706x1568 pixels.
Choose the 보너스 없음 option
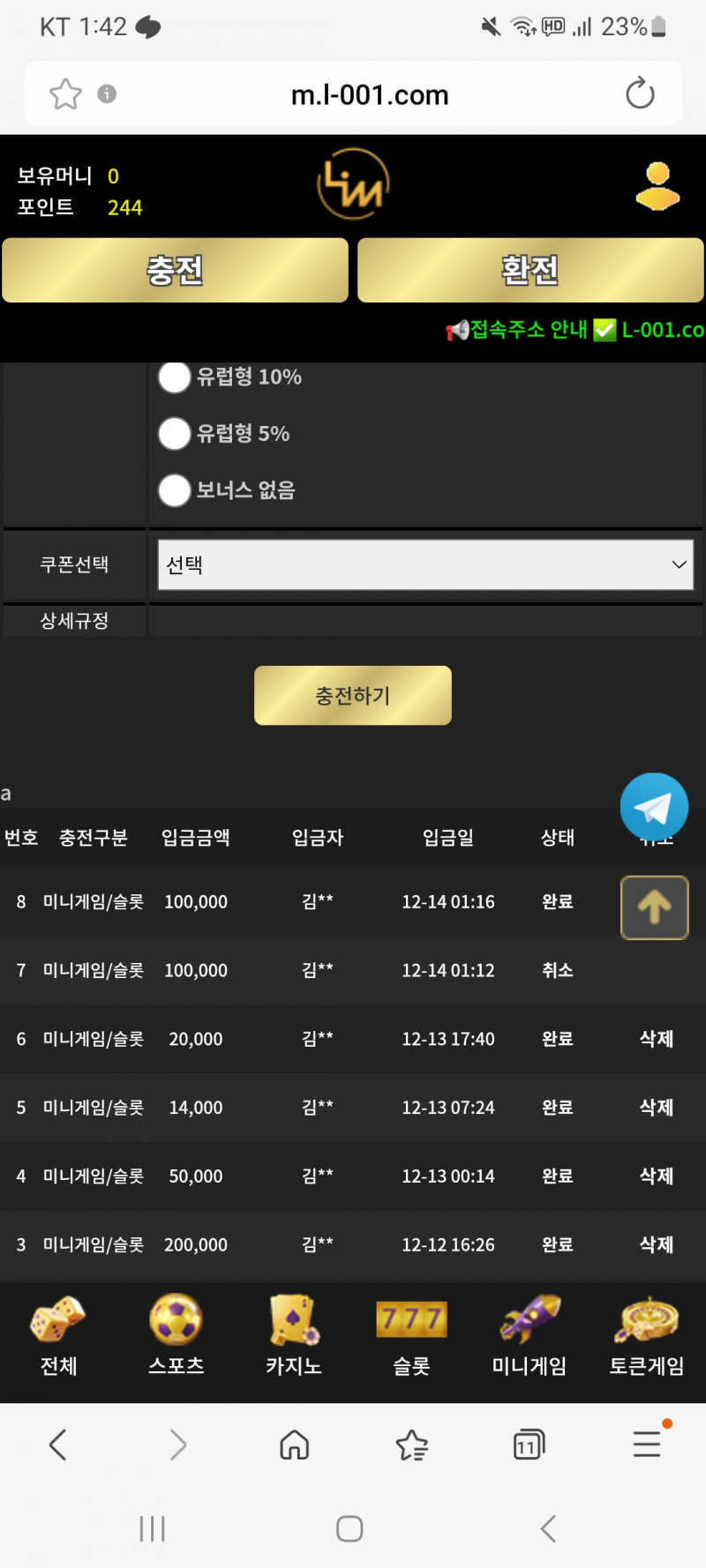[175, 490]
